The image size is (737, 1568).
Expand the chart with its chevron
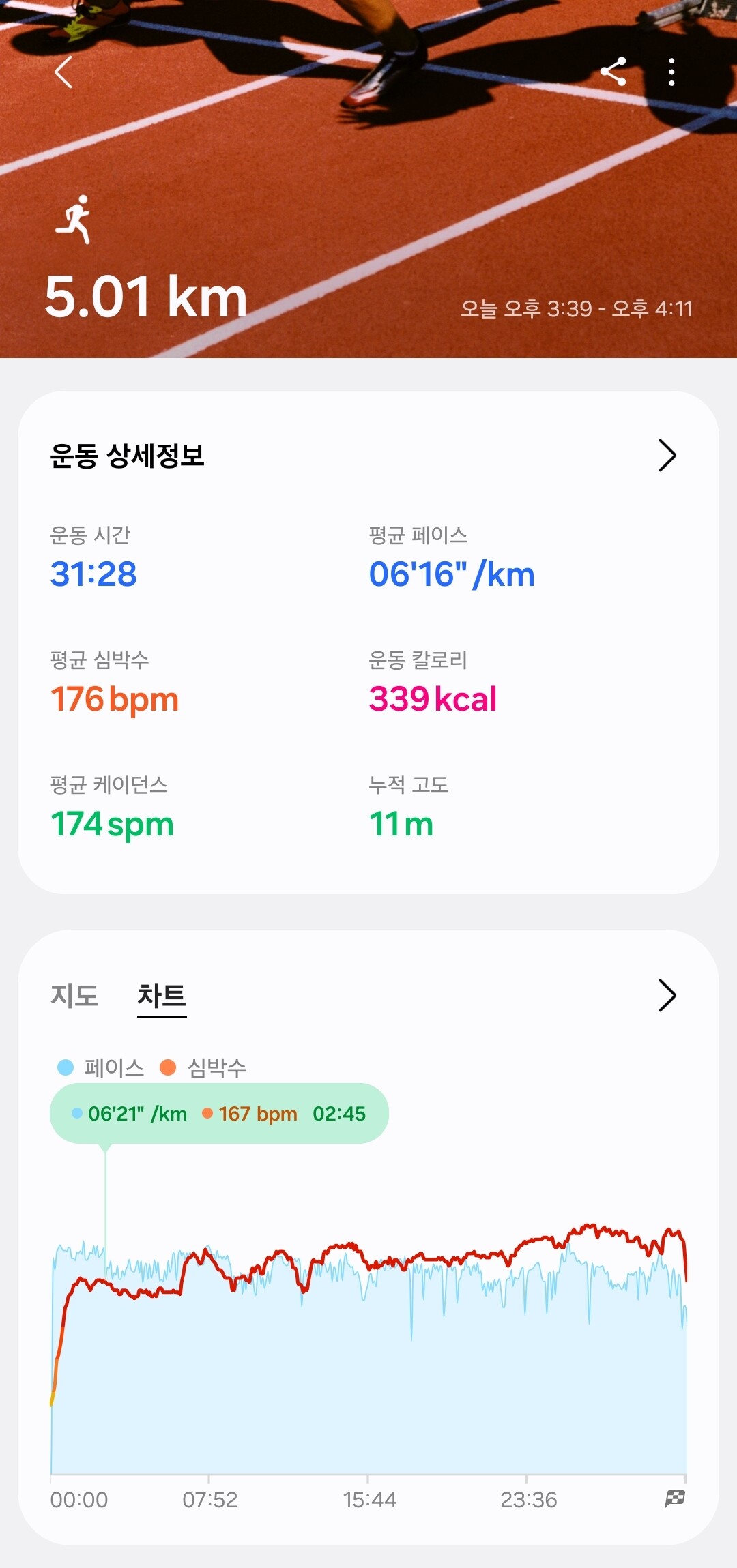coord(667,996)
